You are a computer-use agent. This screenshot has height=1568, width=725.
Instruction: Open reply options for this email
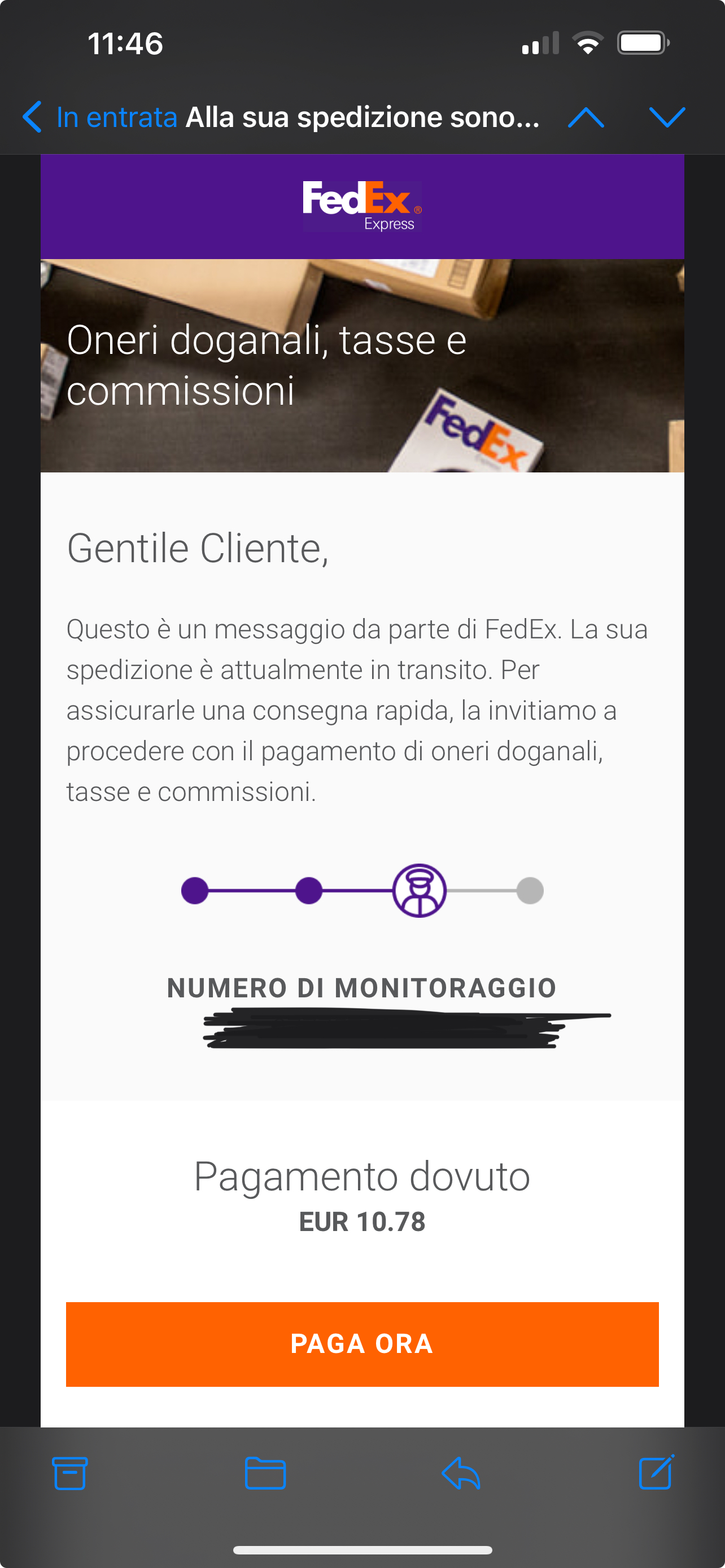461,1473
